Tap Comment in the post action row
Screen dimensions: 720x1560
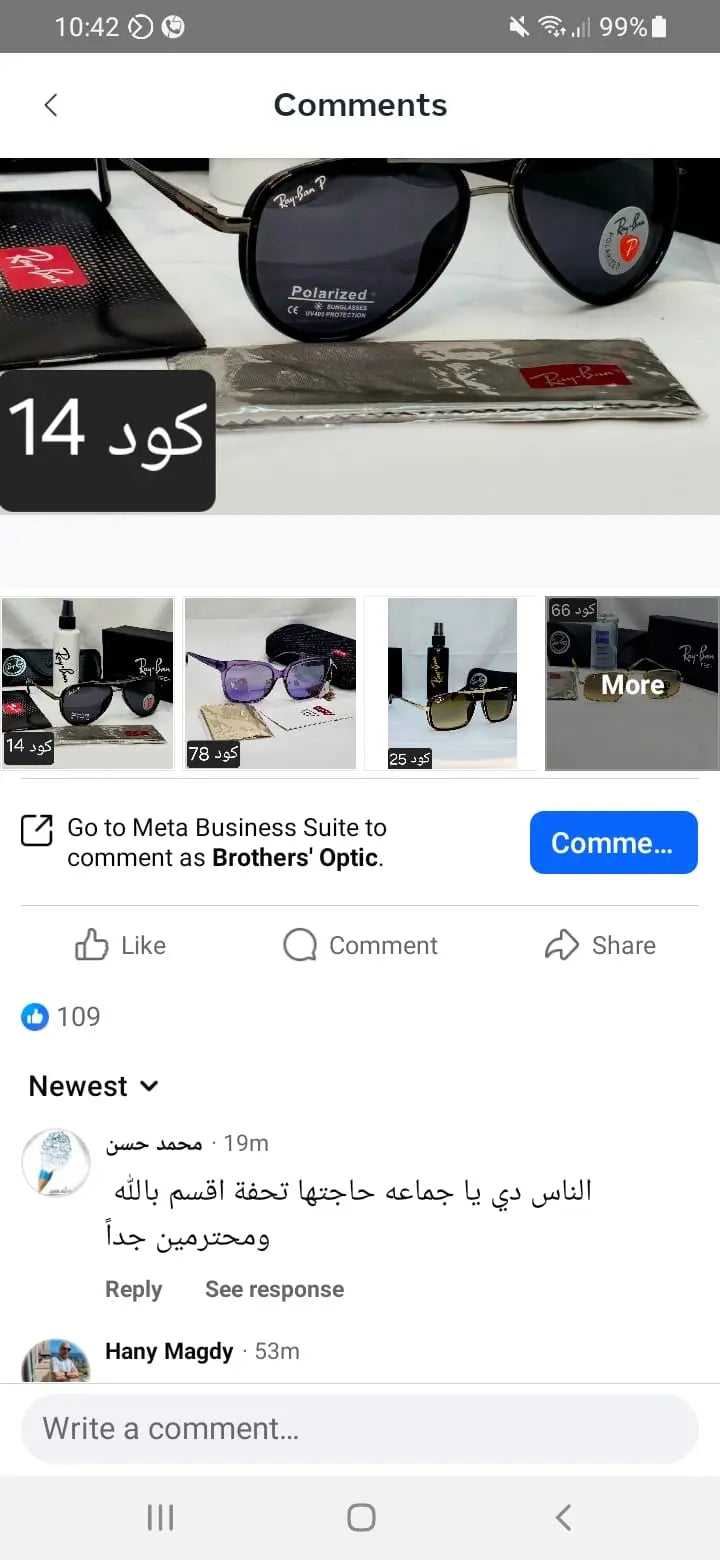[360, 945]
